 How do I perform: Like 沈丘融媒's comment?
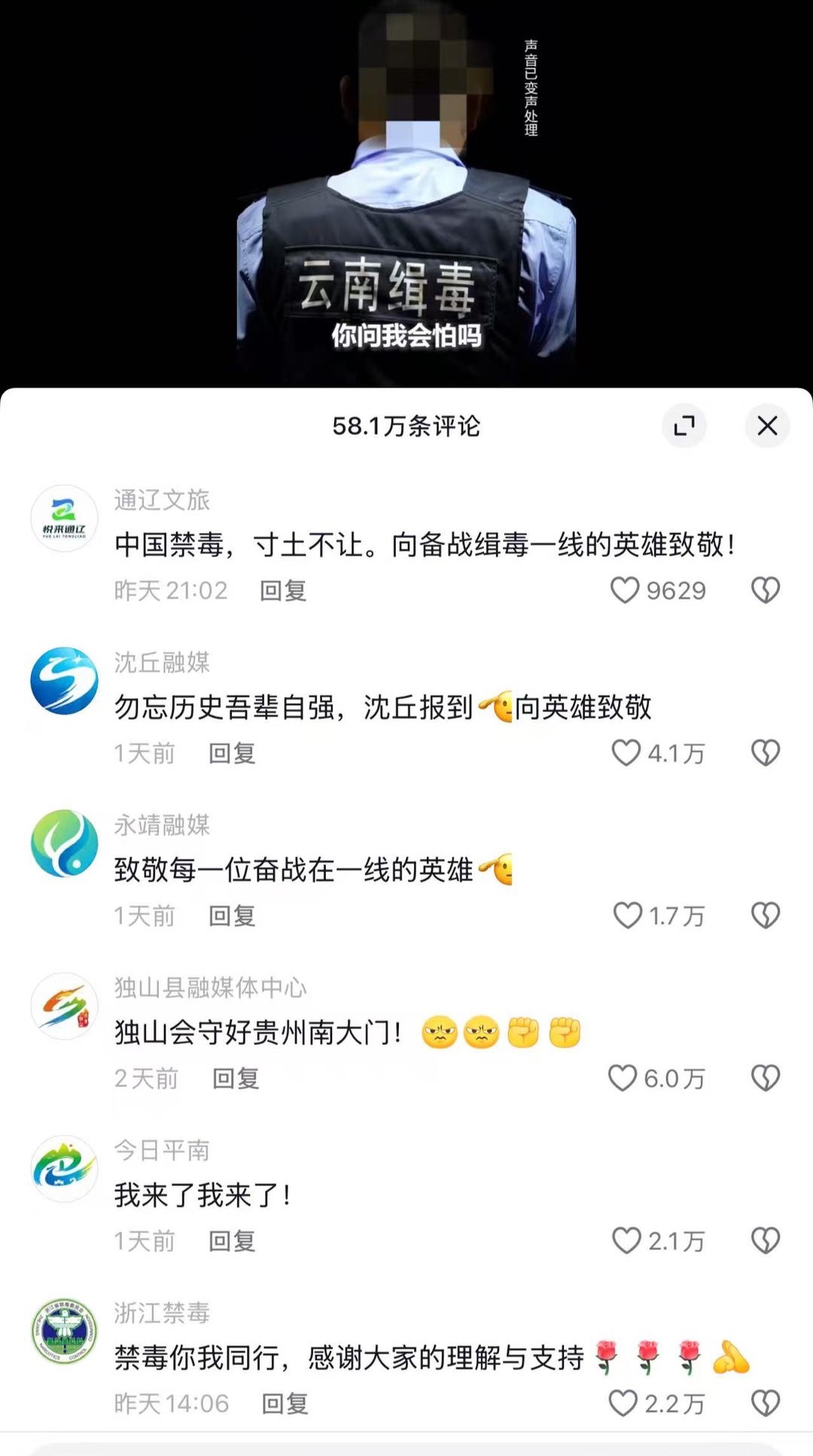[x=626, y=753]
